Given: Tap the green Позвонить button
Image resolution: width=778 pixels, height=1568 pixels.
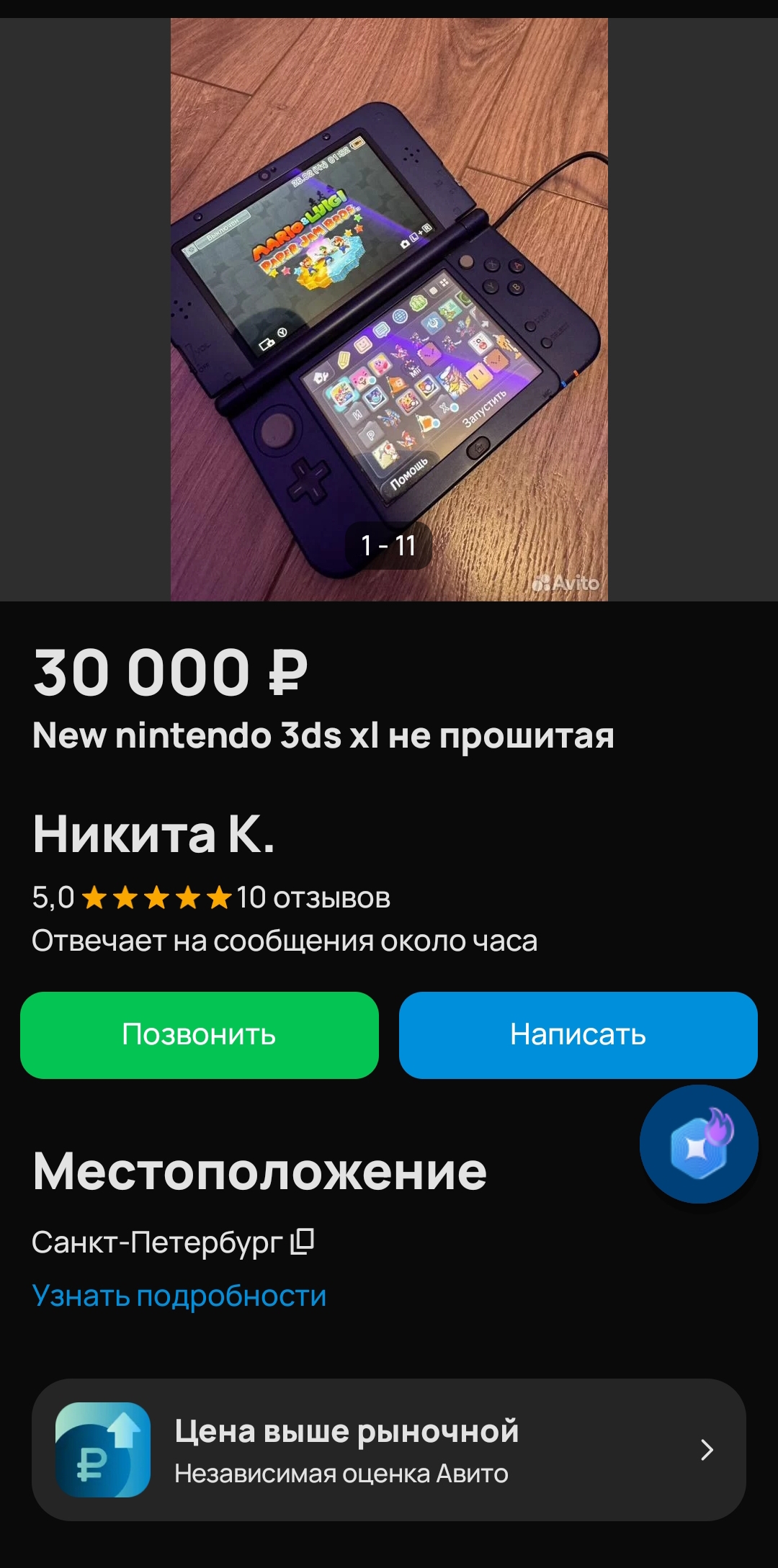Looking at the screenshot, I should point(200,1034).
